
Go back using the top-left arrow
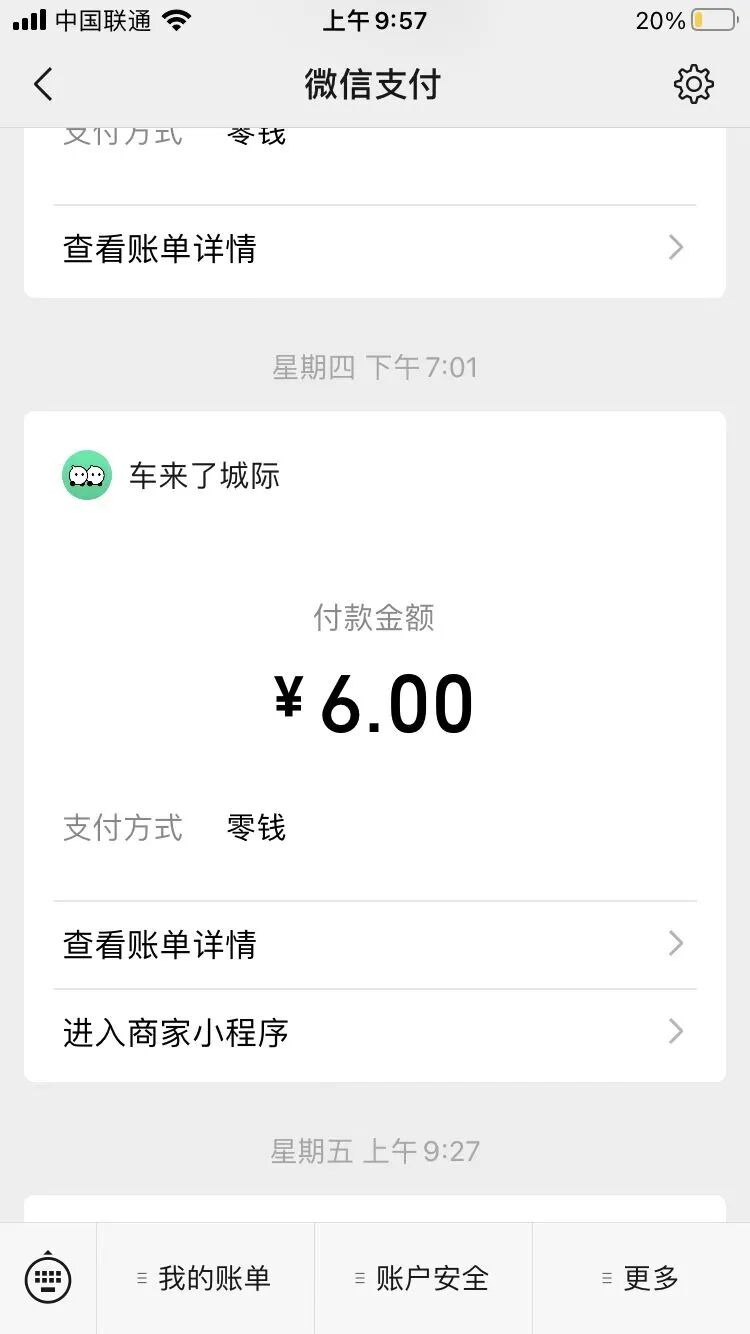click(43, 85)
